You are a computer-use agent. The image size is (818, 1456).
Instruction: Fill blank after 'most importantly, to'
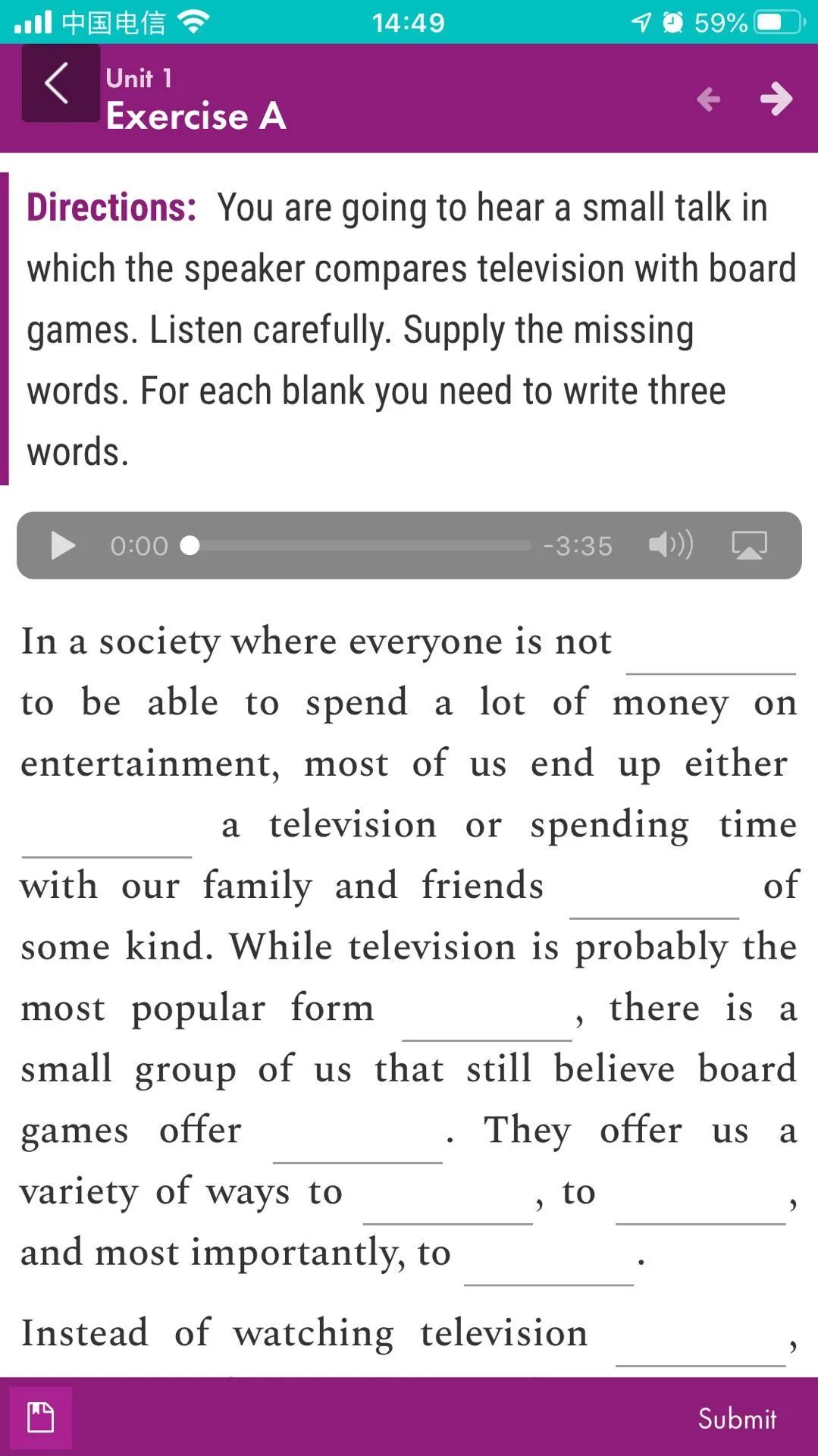548,1265
